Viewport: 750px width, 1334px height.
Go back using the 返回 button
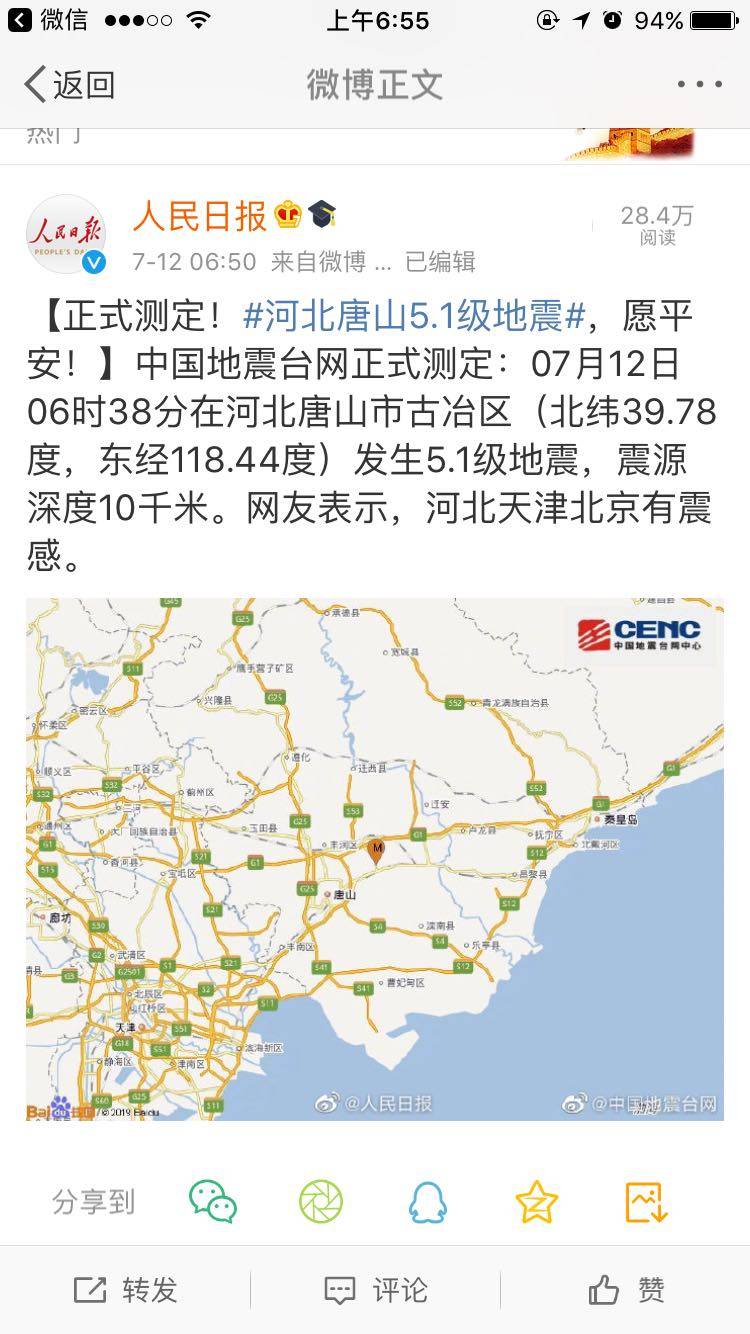tap(68, 85)
